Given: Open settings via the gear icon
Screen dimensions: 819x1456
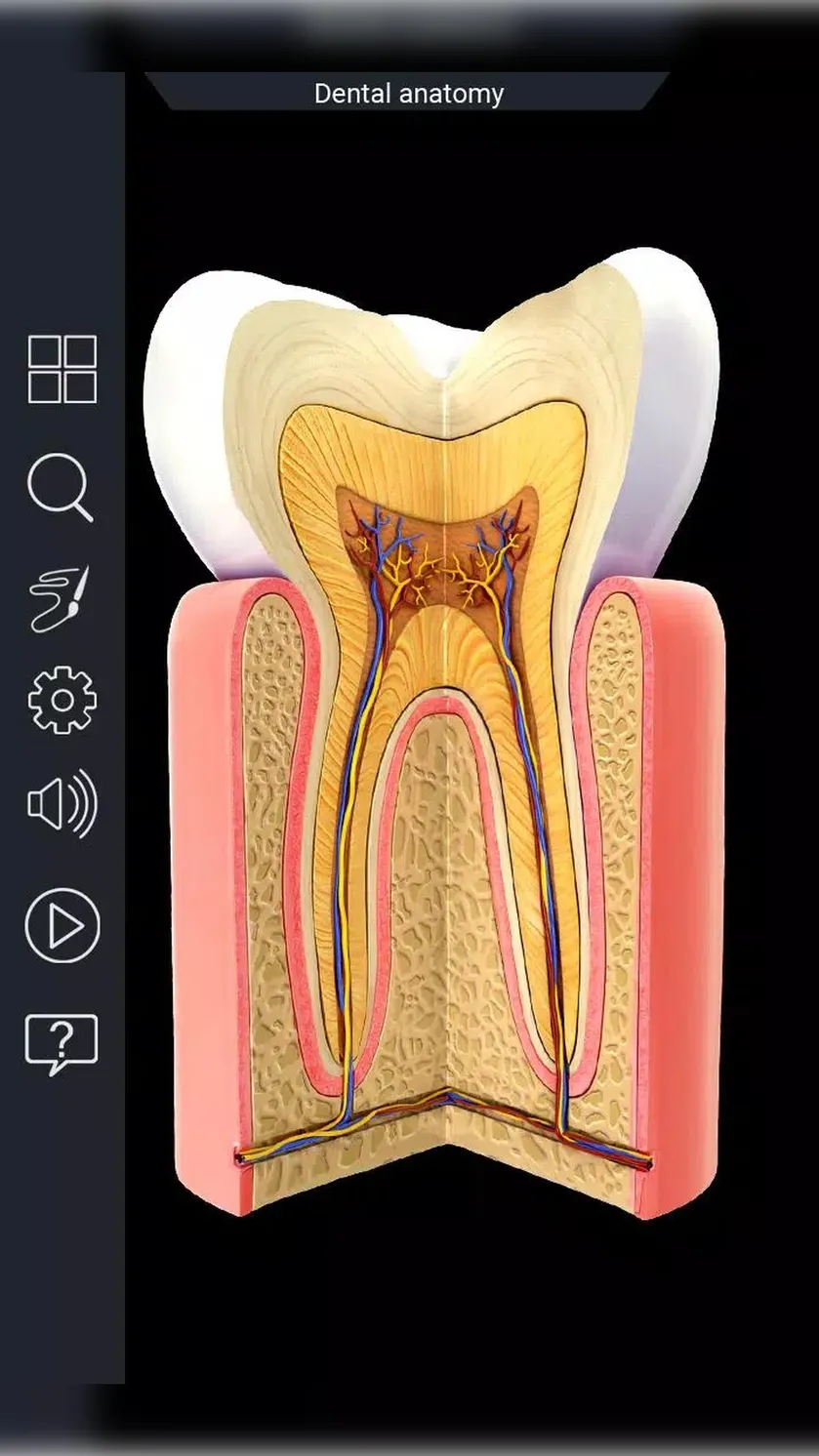Looking at the screenshot, I should 61,700.
